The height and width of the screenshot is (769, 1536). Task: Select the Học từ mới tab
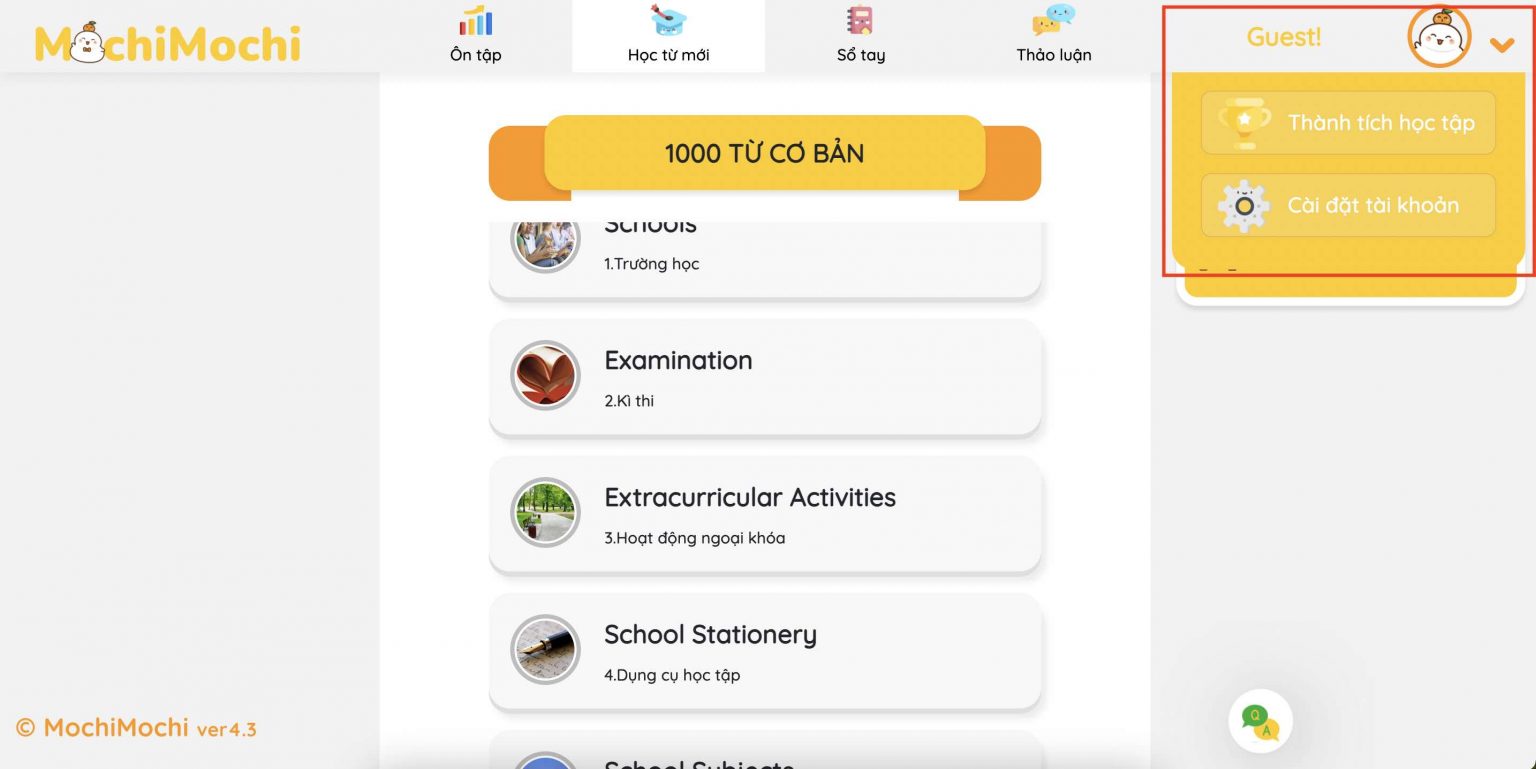pos(668,36)
